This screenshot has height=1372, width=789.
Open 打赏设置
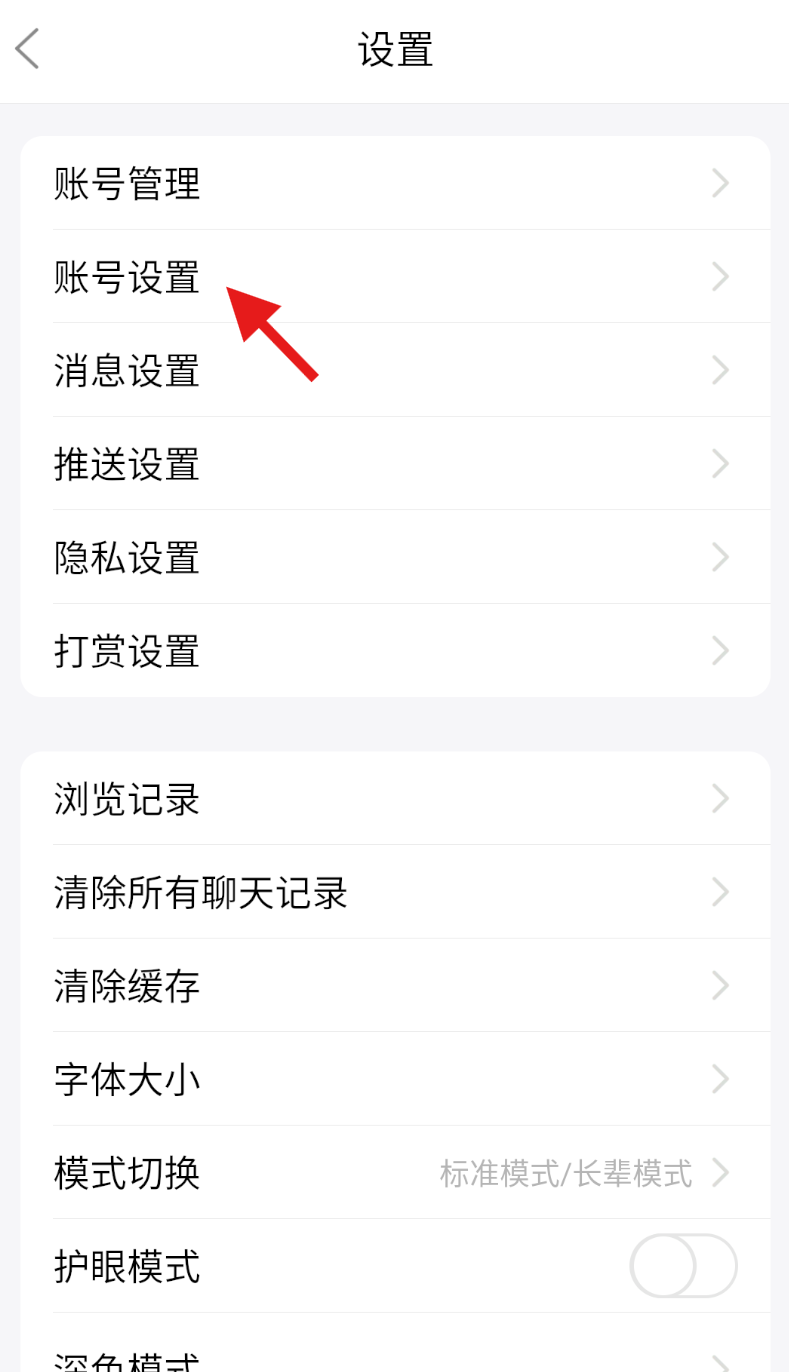pos(394,651)
